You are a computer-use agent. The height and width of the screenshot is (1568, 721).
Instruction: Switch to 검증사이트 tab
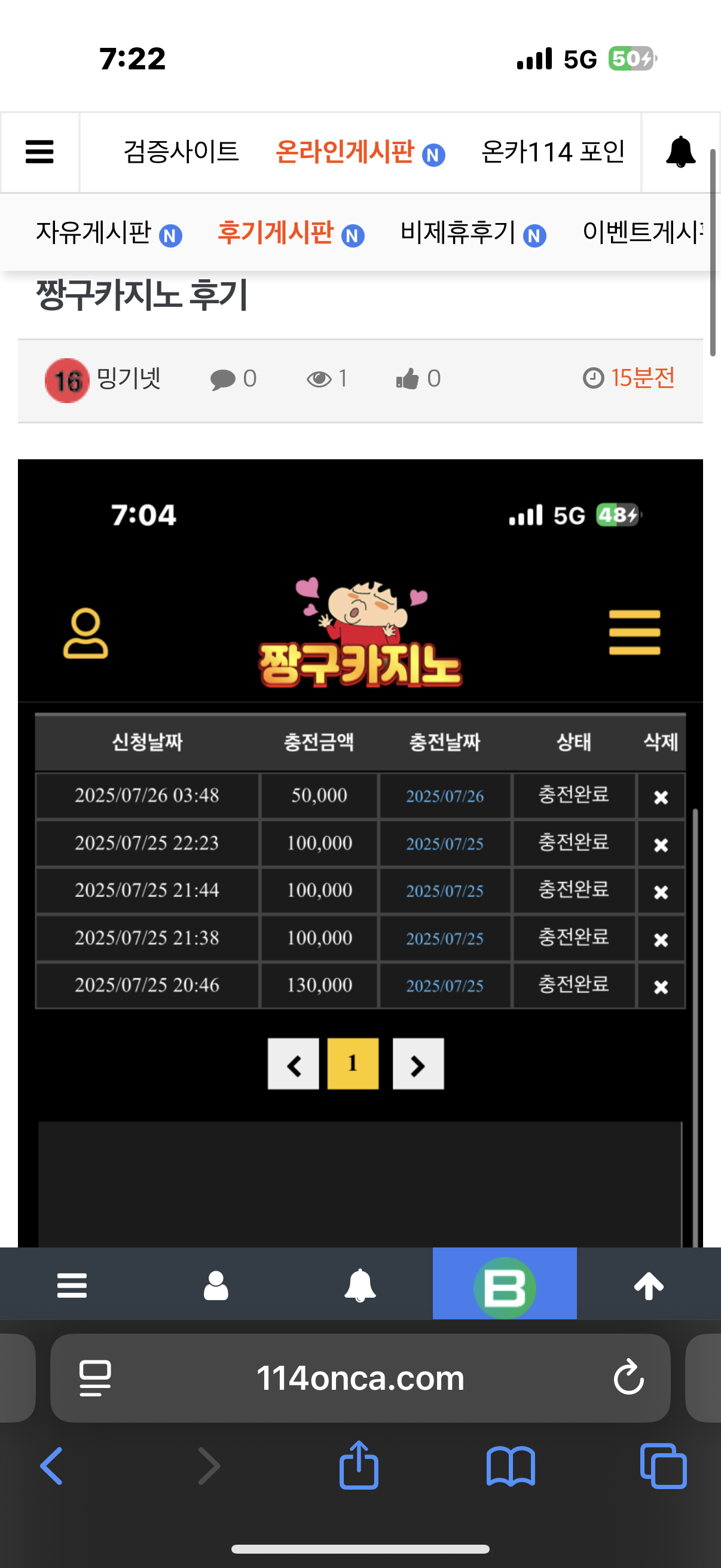181,151
